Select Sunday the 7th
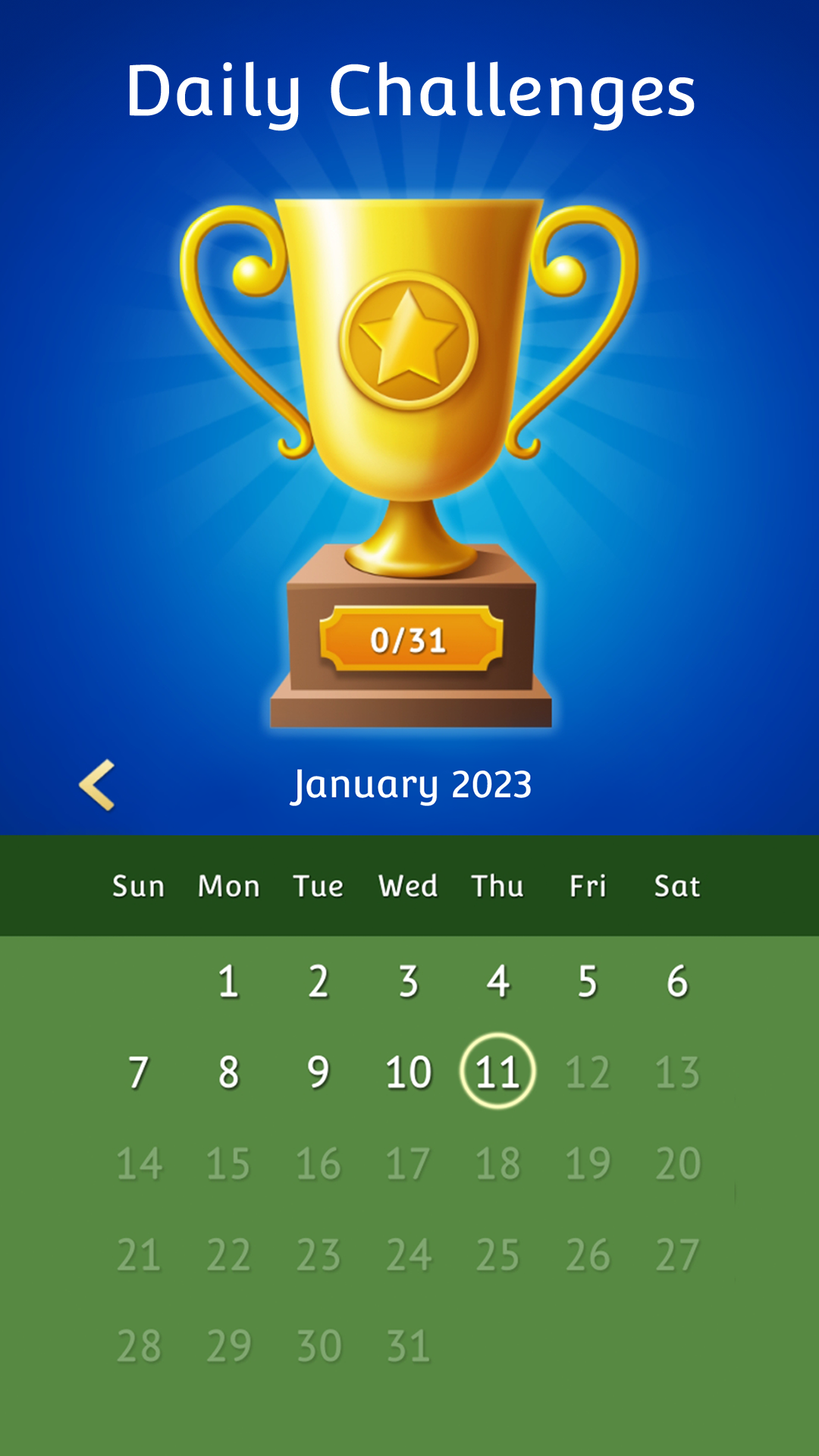 (138, 1072)
